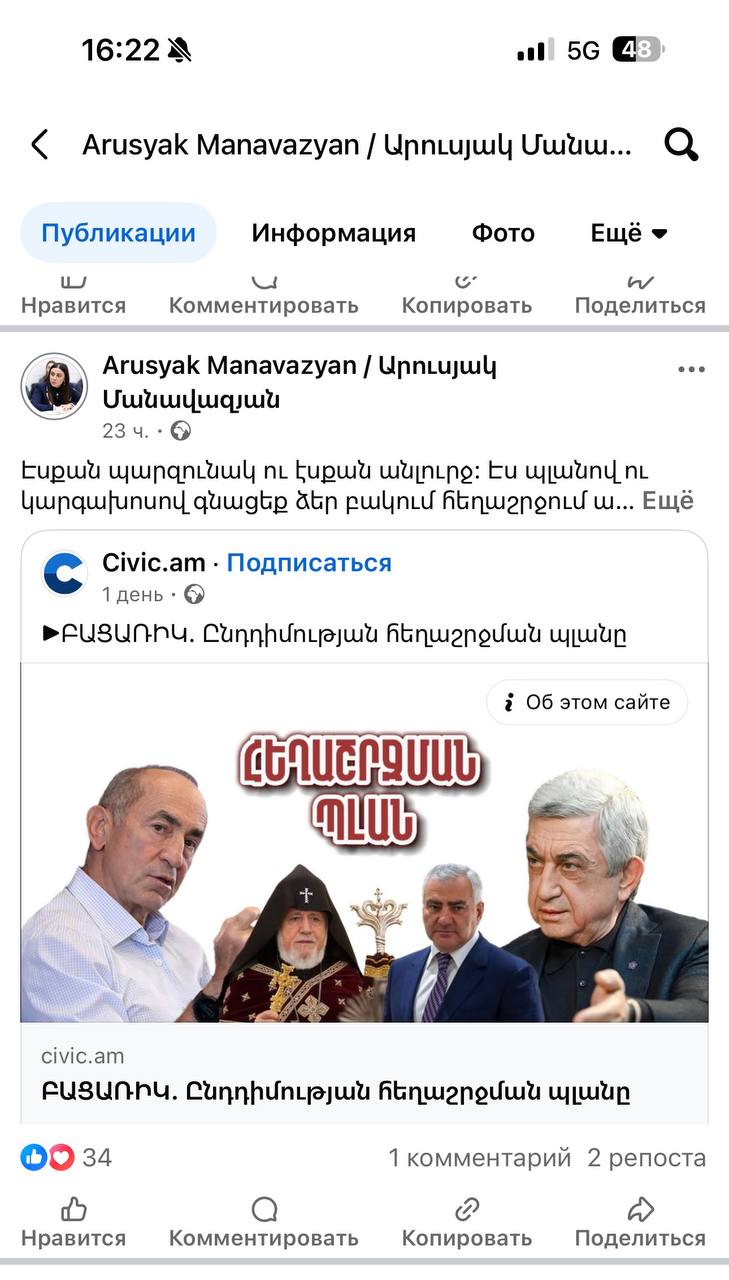Switch to the Фото tab
The width and height of the screenshot is (729, 1280).
click(x=503, y=233)
